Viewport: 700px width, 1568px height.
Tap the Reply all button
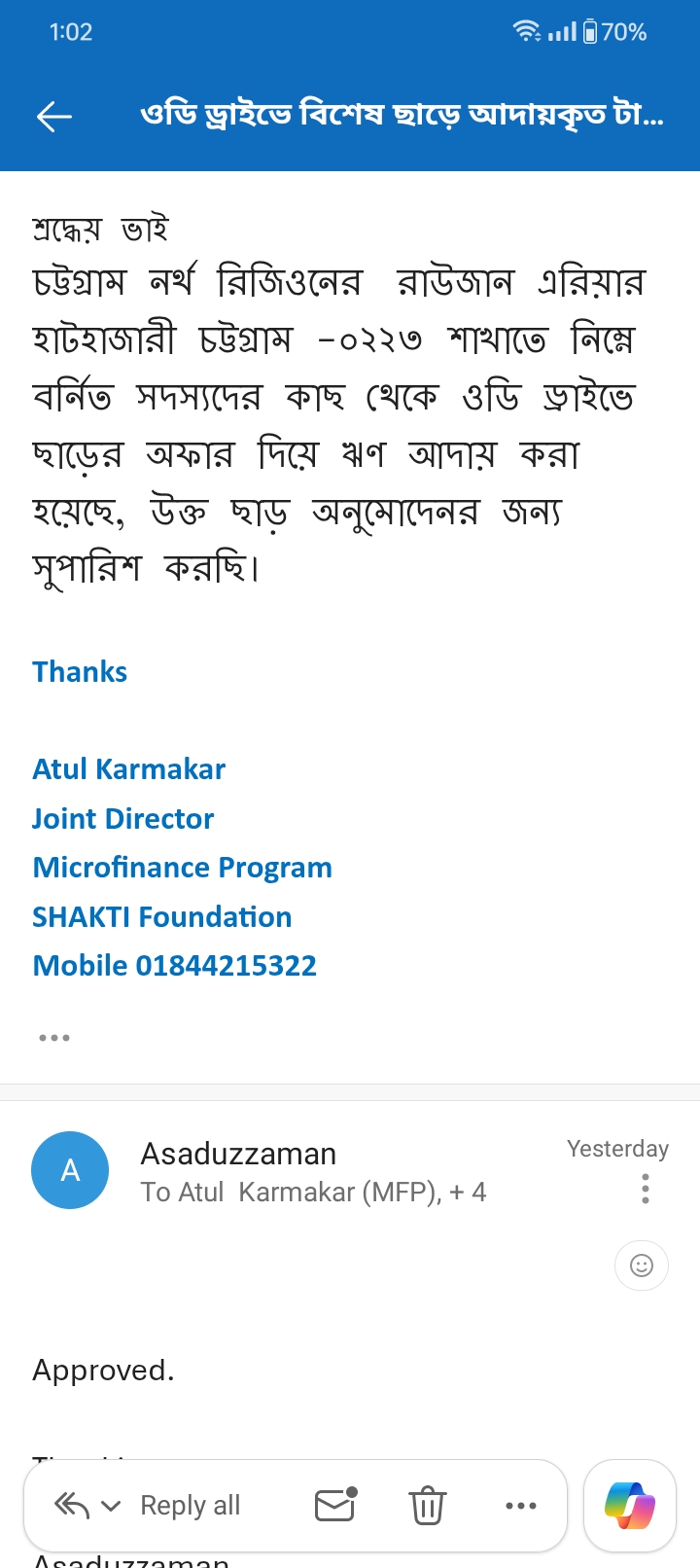tap(190, 1506)
